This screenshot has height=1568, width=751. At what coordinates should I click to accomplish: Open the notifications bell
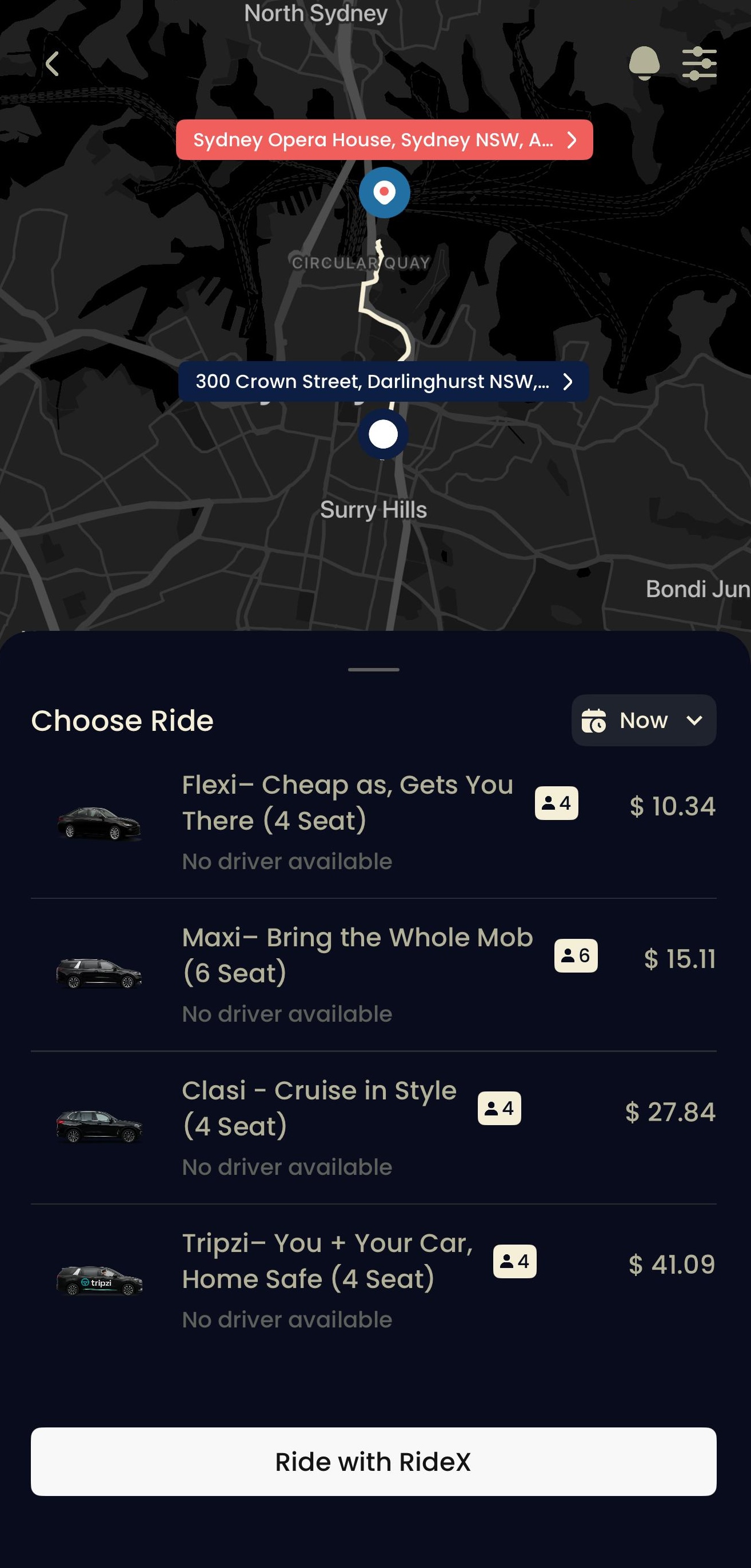(644, 63)
